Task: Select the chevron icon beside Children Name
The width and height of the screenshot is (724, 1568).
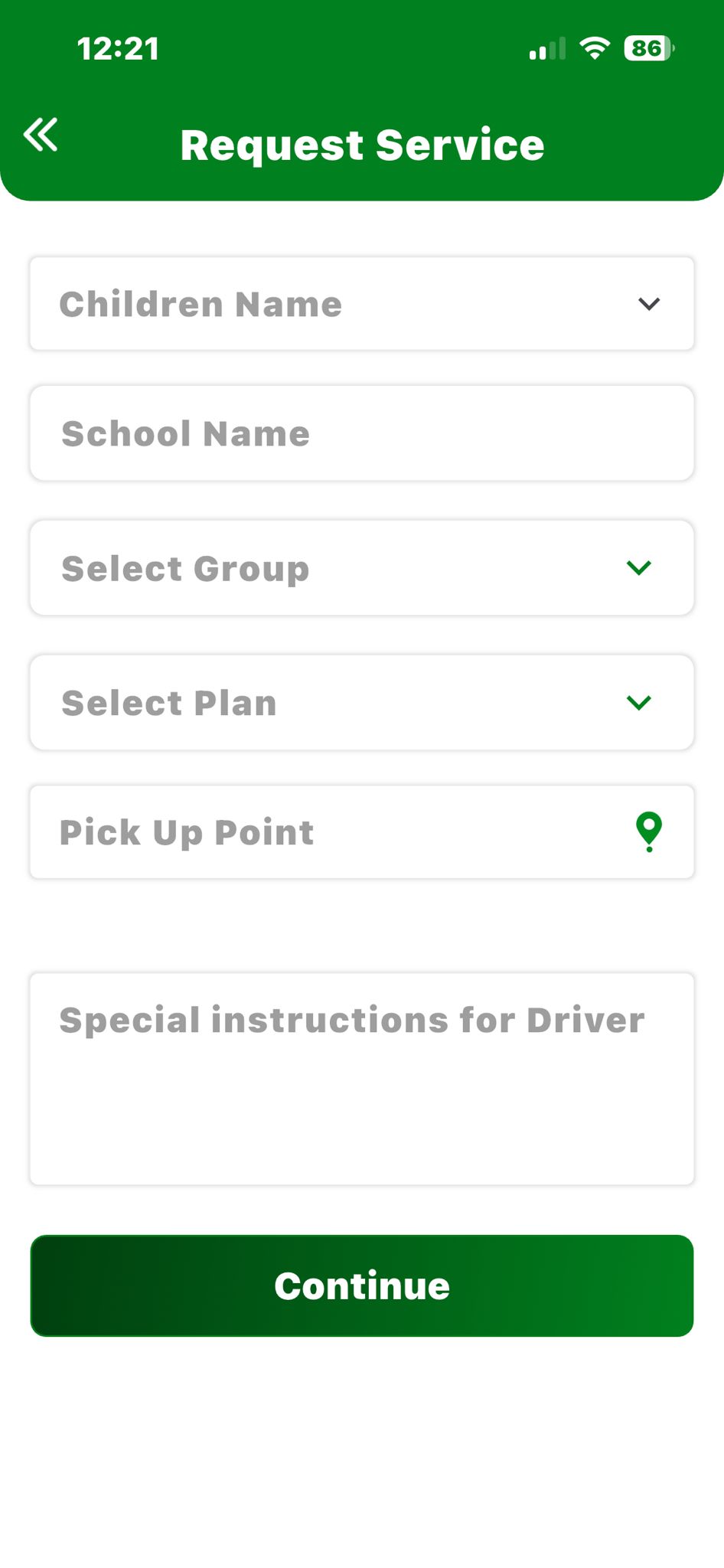Action: tap(648, 304)
